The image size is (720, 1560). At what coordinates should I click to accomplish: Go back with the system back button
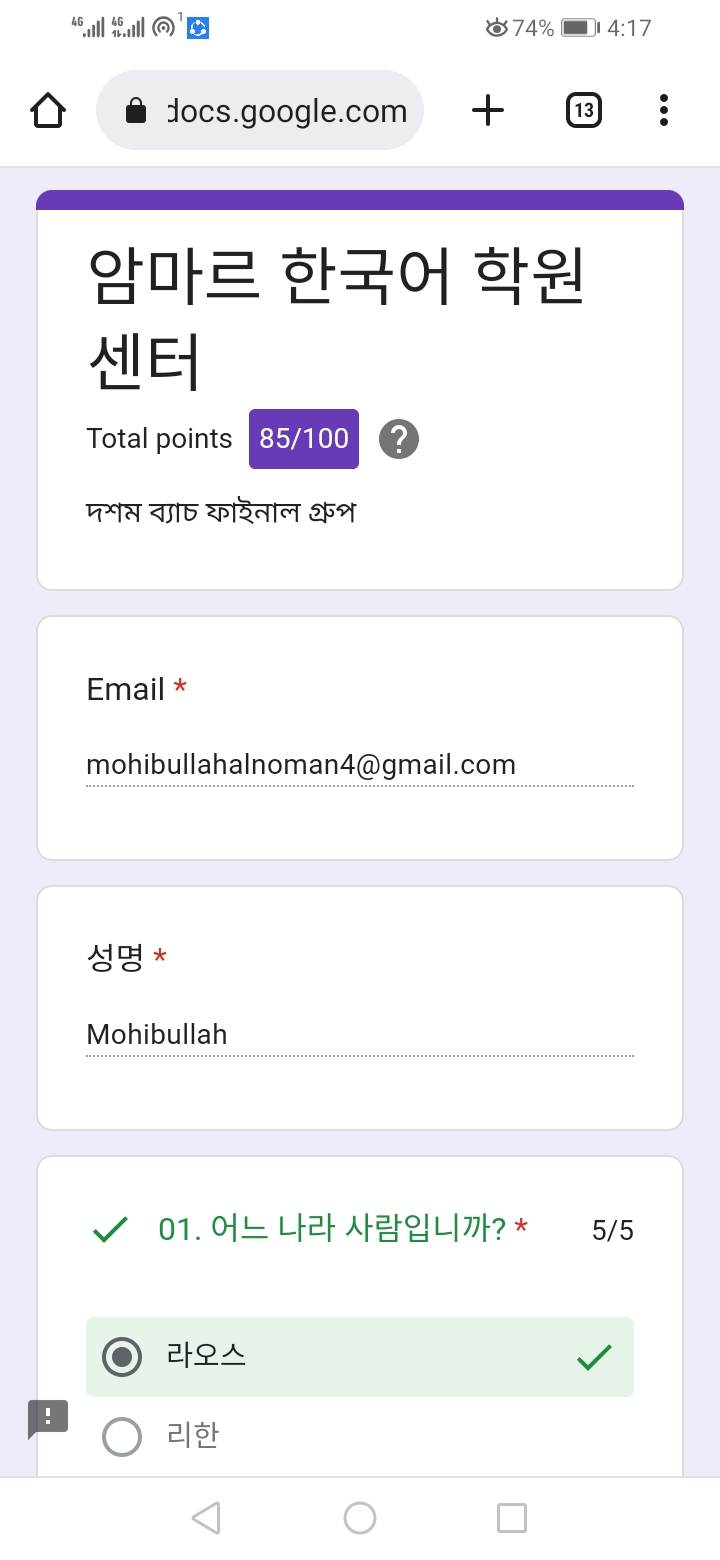click(206, 1518)
